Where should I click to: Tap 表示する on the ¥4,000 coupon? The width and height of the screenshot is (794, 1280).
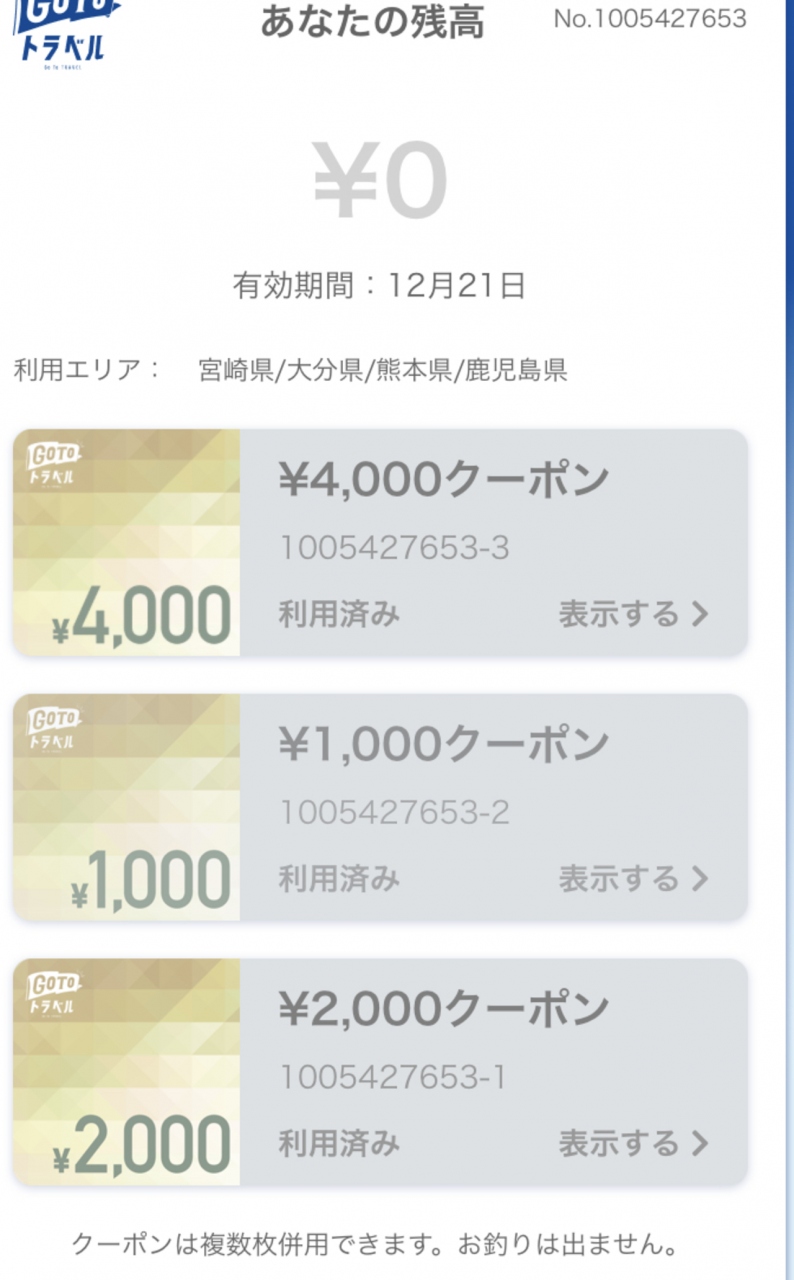click(x=633, y=614)
